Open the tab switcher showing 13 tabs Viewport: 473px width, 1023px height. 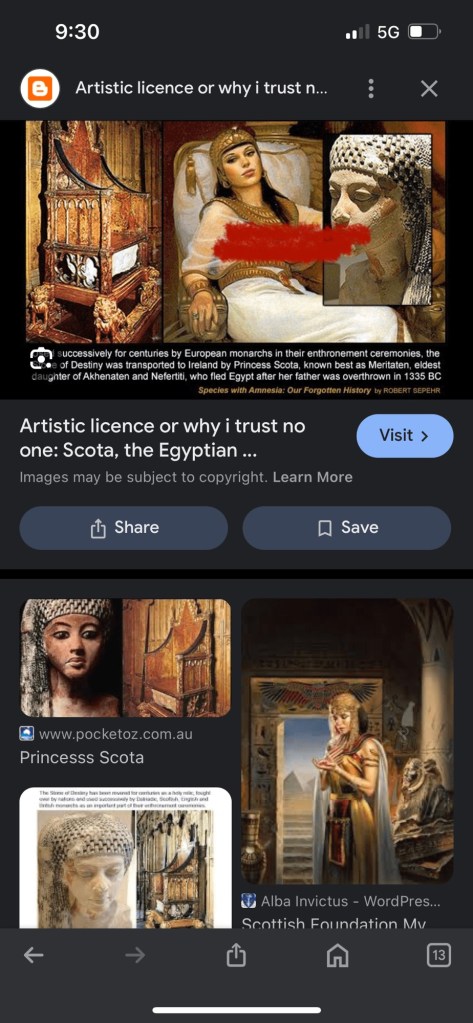click(x=438, y=956)
